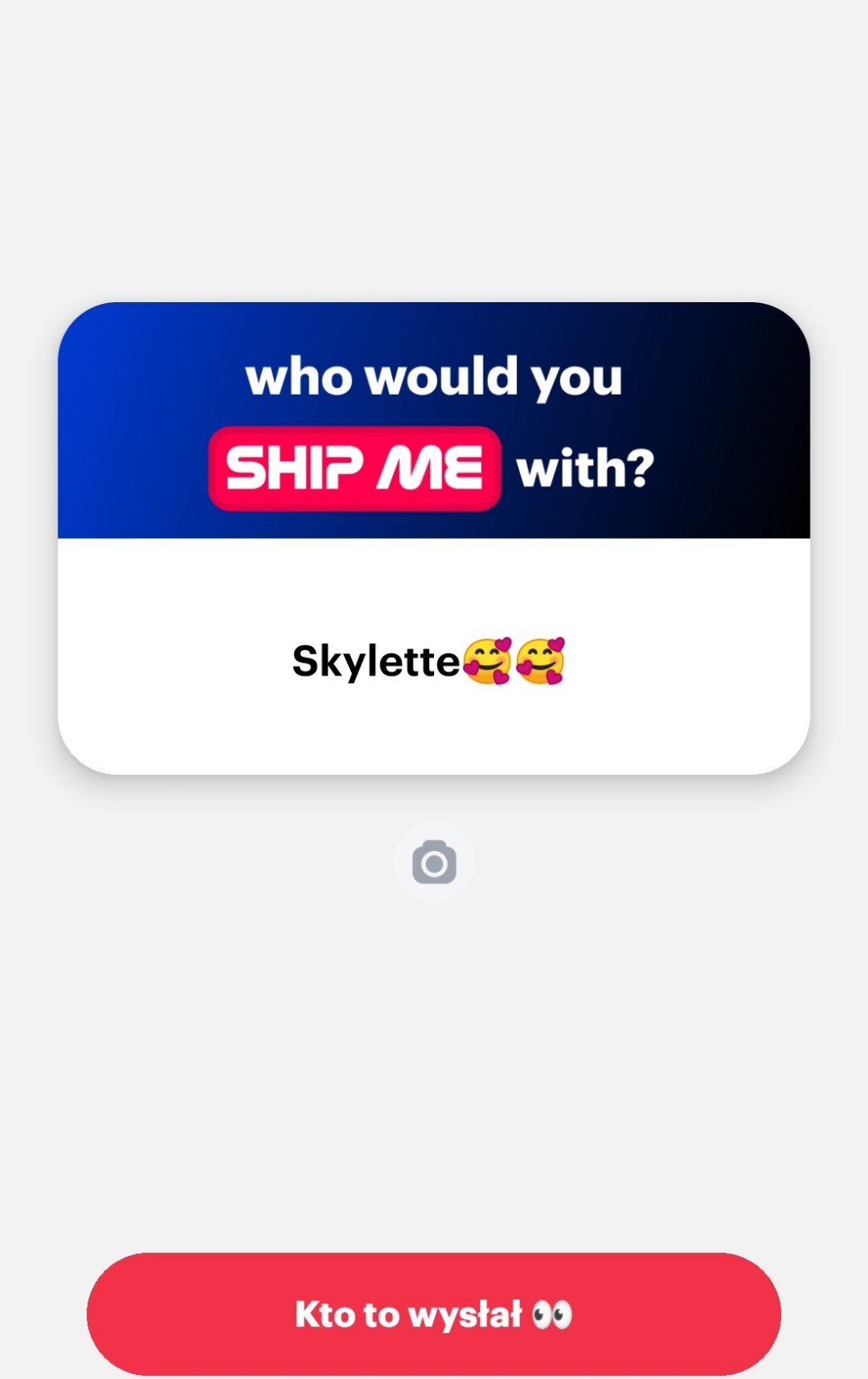This screenshot has height=1379, width=868.
Task: Tap the 'Kto to wysłał' button
Action: pyautogui.click(x=434, y=1313)
